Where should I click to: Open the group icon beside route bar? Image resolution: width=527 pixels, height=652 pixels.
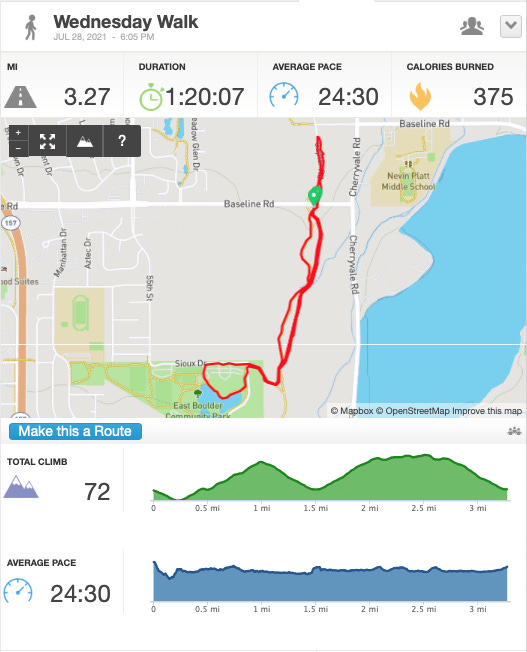[x=514, y=431]
